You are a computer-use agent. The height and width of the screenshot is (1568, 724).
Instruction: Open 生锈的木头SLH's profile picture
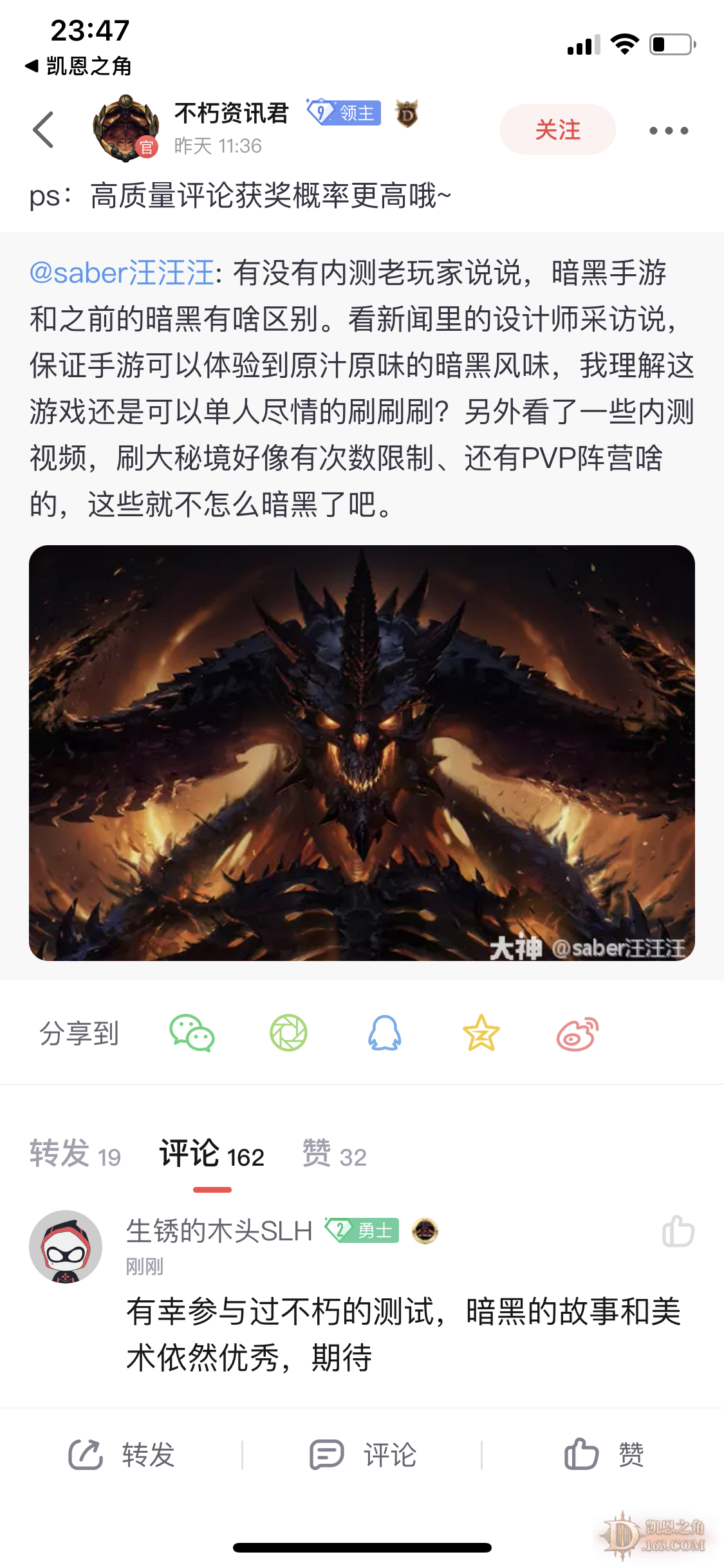click(x=66, y=1246)
